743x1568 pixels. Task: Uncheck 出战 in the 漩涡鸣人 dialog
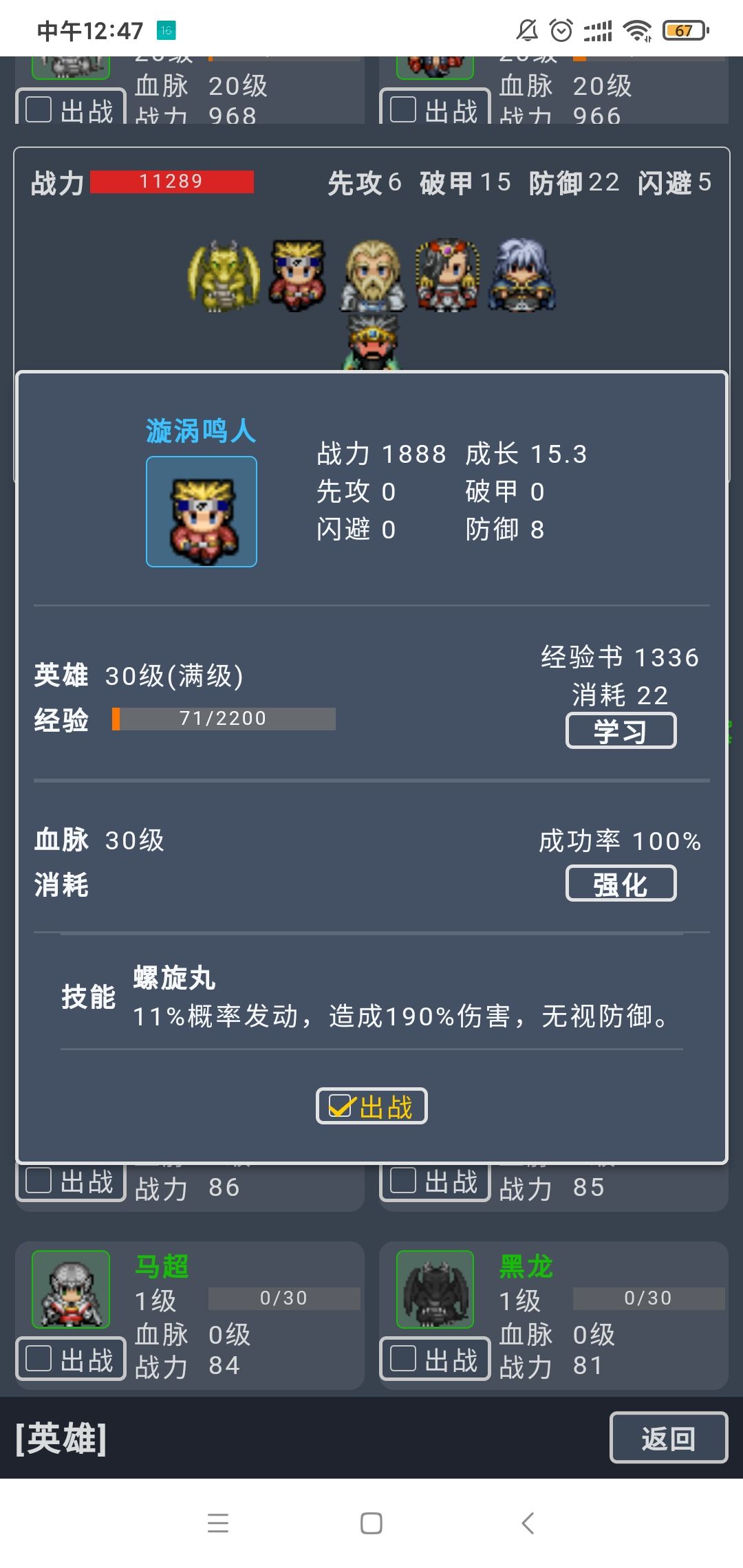coord(371,1107)
